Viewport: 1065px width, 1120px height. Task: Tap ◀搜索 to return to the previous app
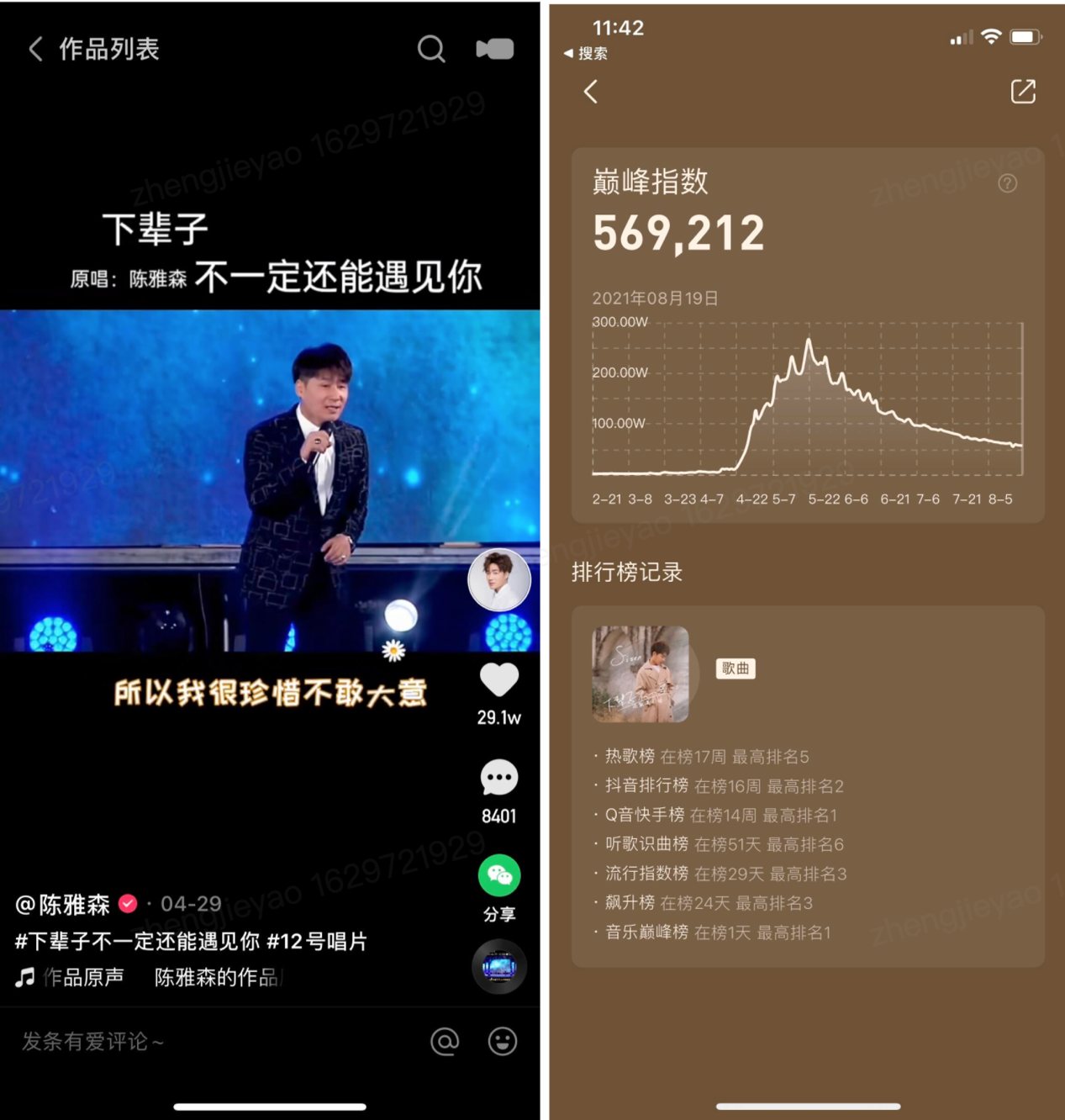pos(586,53)
